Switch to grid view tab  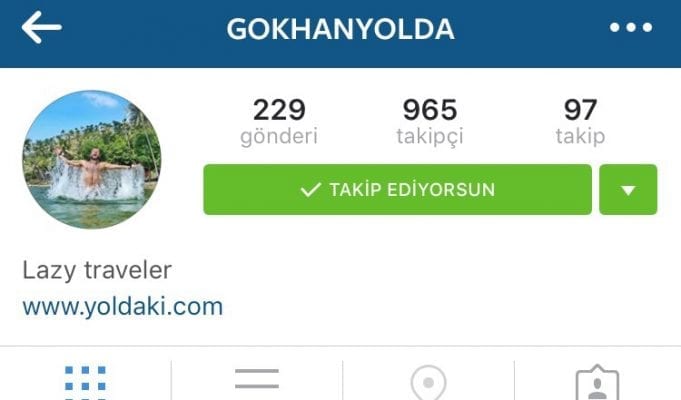click(x=85, y=380)
